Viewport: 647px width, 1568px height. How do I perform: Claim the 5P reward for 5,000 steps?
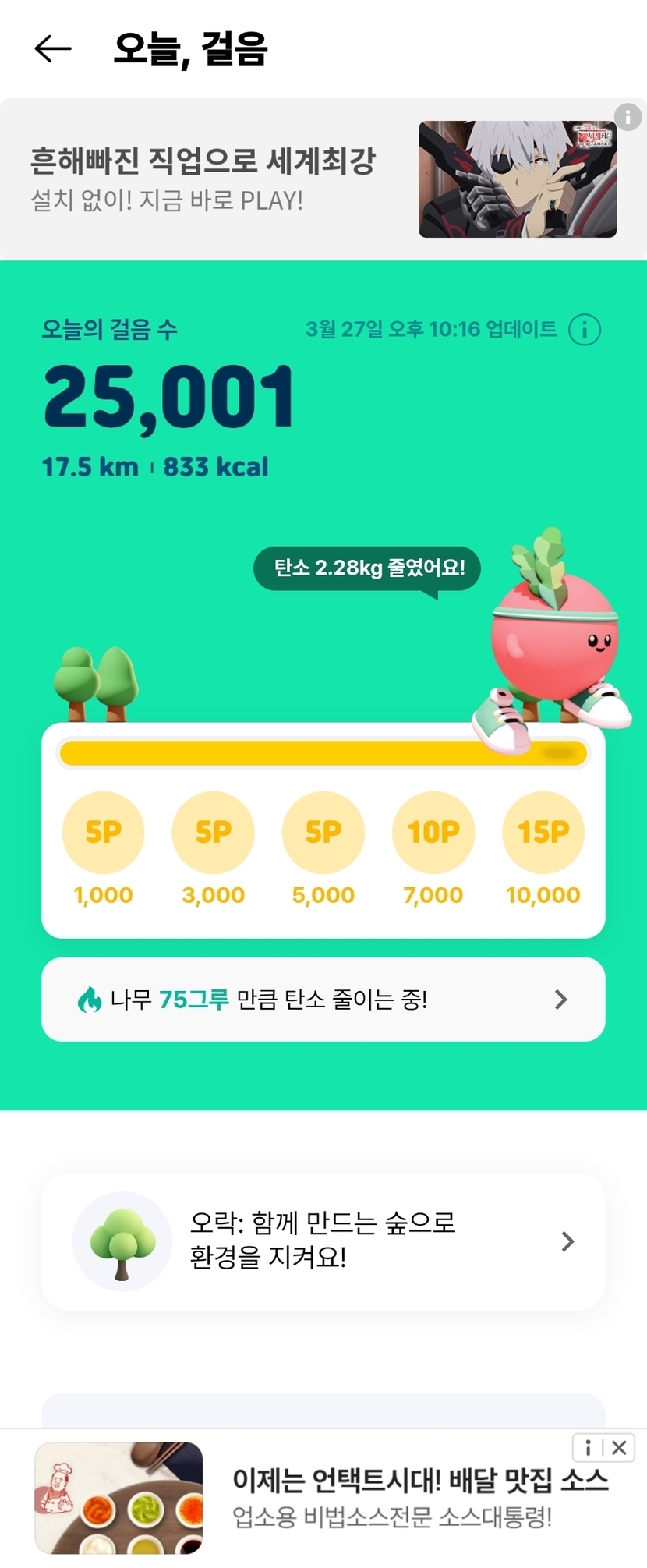pyautogui.click(x=323, y=832)
